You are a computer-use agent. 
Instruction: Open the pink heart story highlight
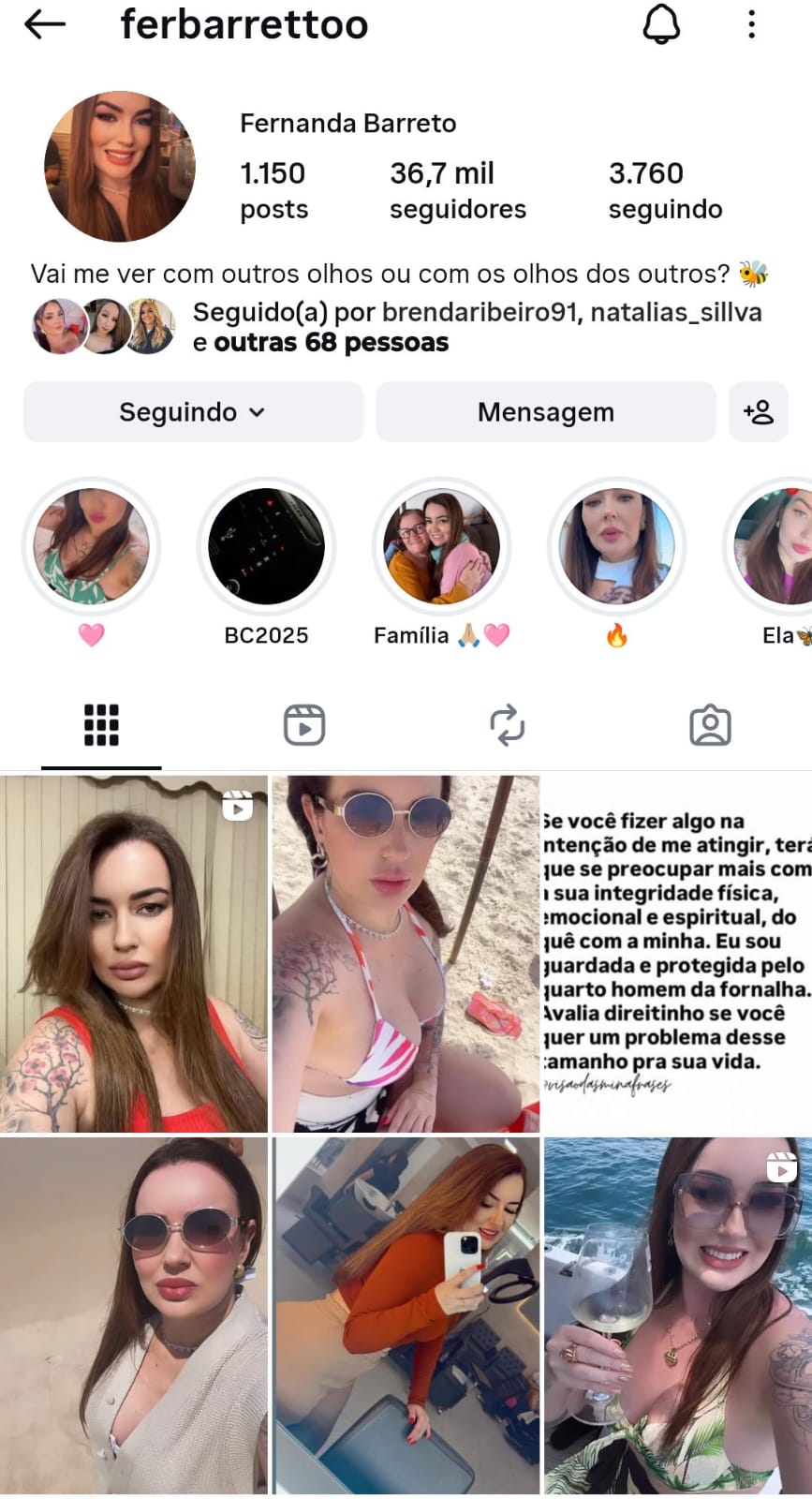92,546
